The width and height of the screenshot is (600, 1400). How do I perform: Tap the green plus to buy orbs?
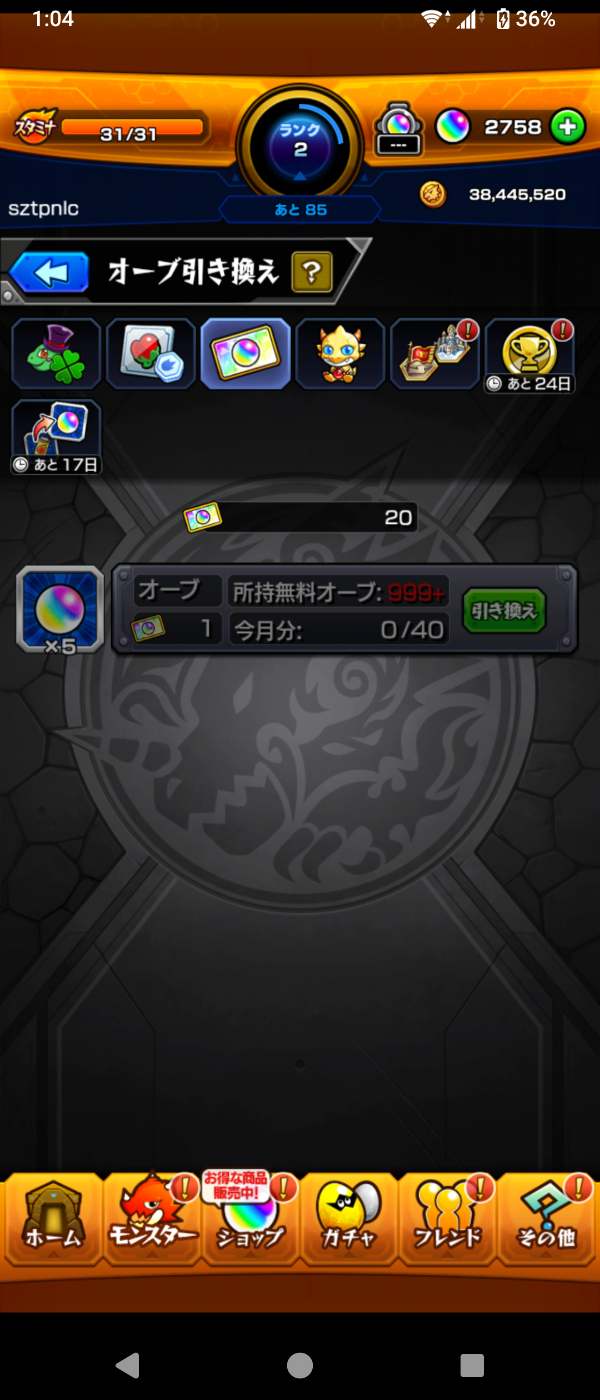tap(567, 127)
